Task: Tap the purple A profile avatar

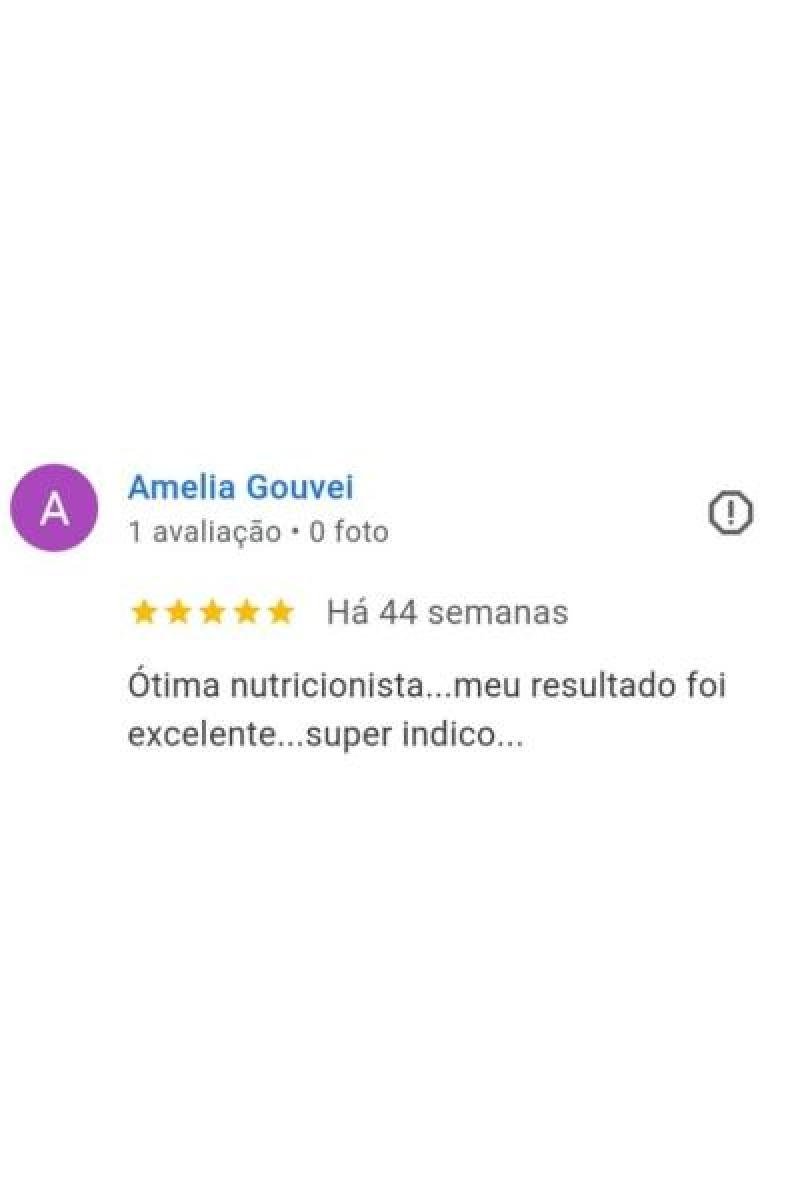Action: 54,508
